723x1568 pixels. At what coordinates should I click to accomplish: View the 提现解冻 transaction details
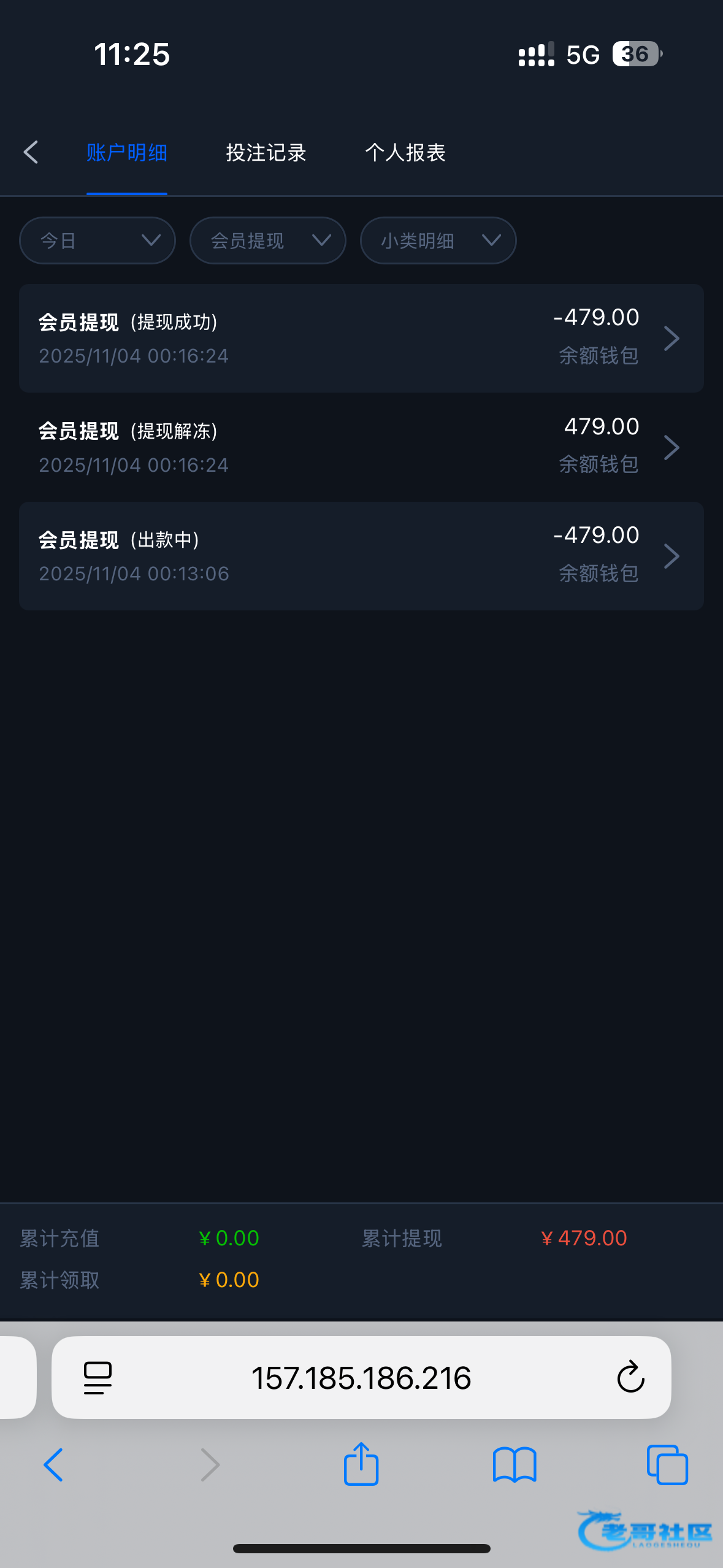(361, 447)
